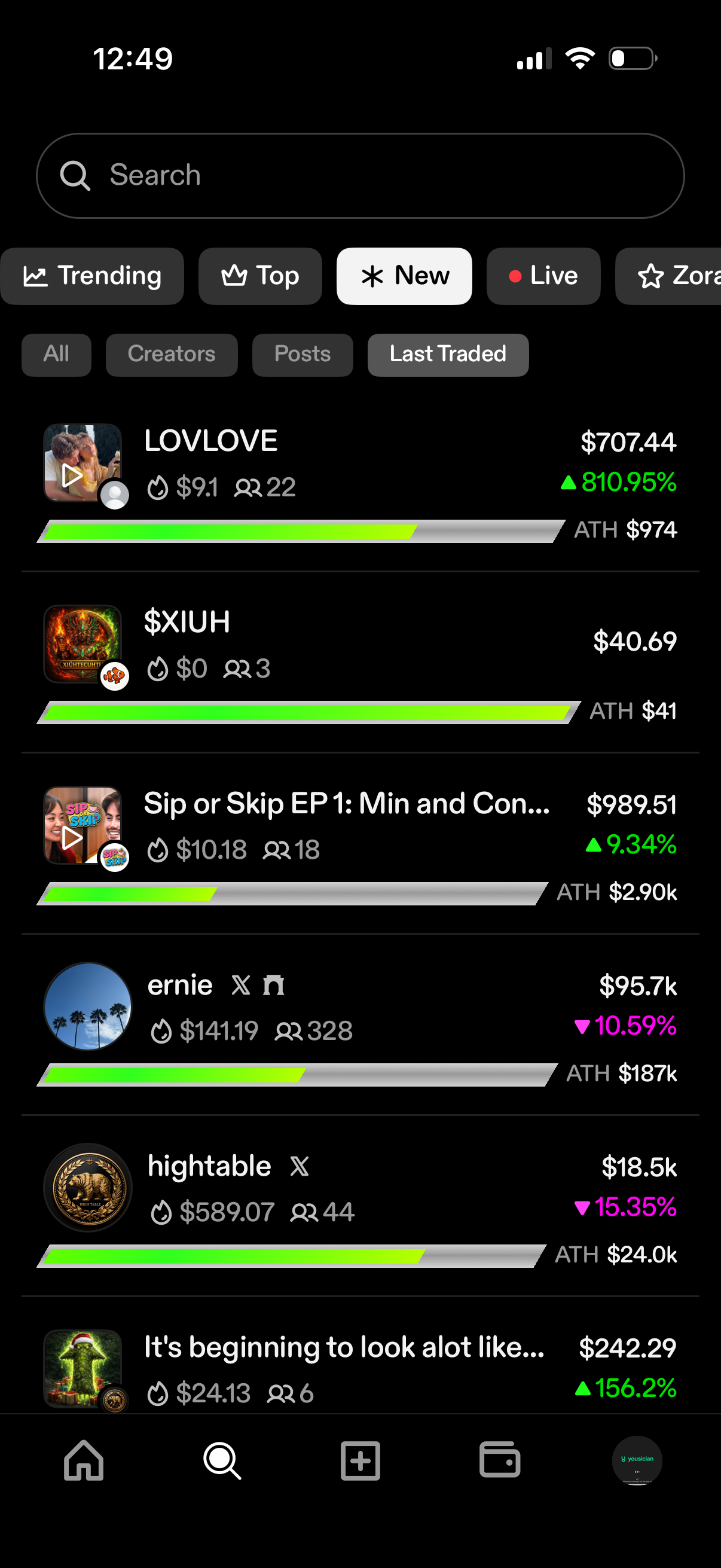Image resolution: width=721 pixels, height=1568 pixels.
Task: Click inside the Search input field
Action: (360, 175)
